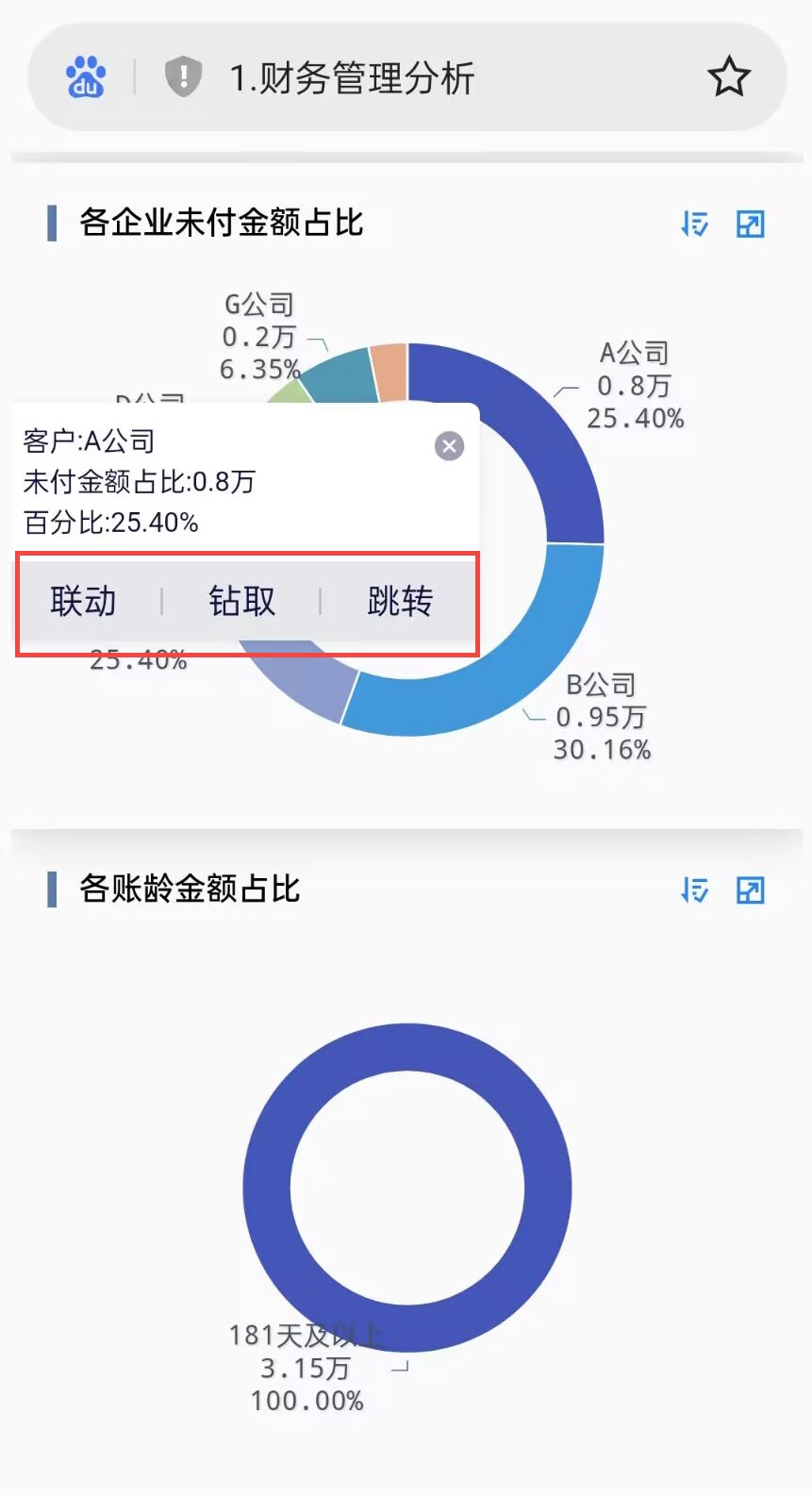Open the site security shield info
Viewport: 812px width, 1496px height.
pyautogui.click(x=183, y=76)
